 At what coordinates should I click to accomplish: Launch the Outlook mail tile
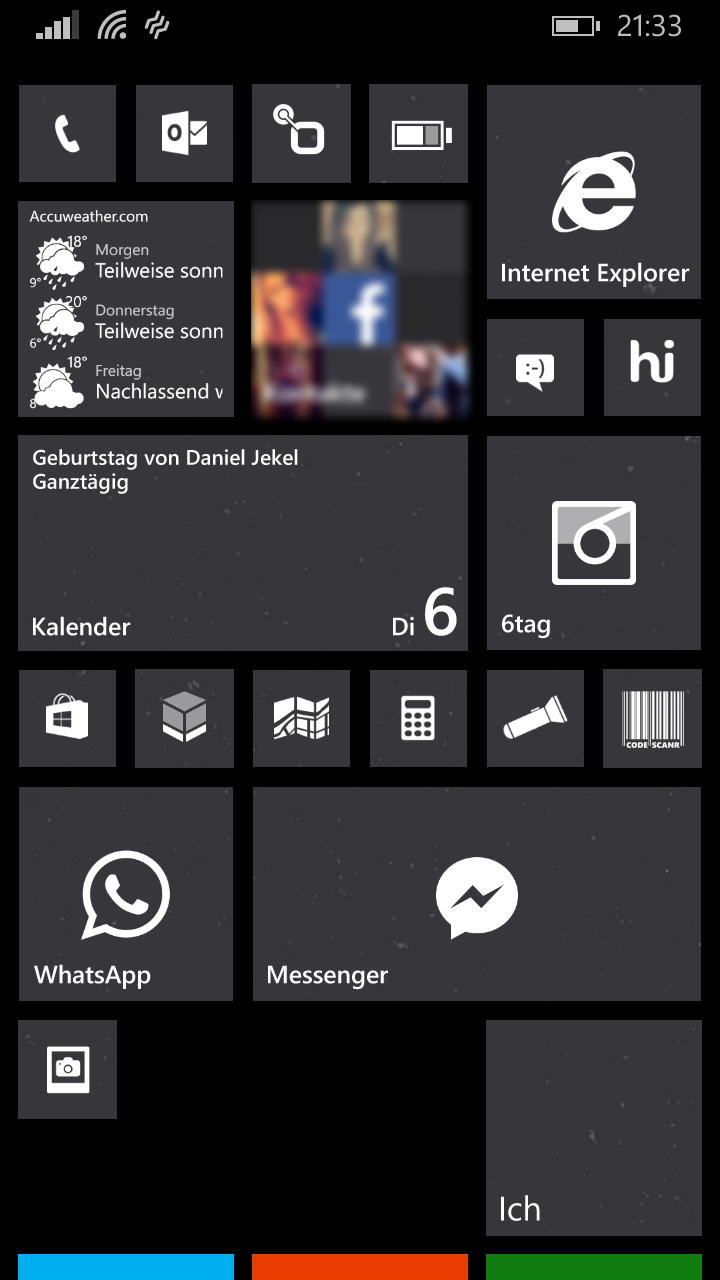[x=184, y=134]
